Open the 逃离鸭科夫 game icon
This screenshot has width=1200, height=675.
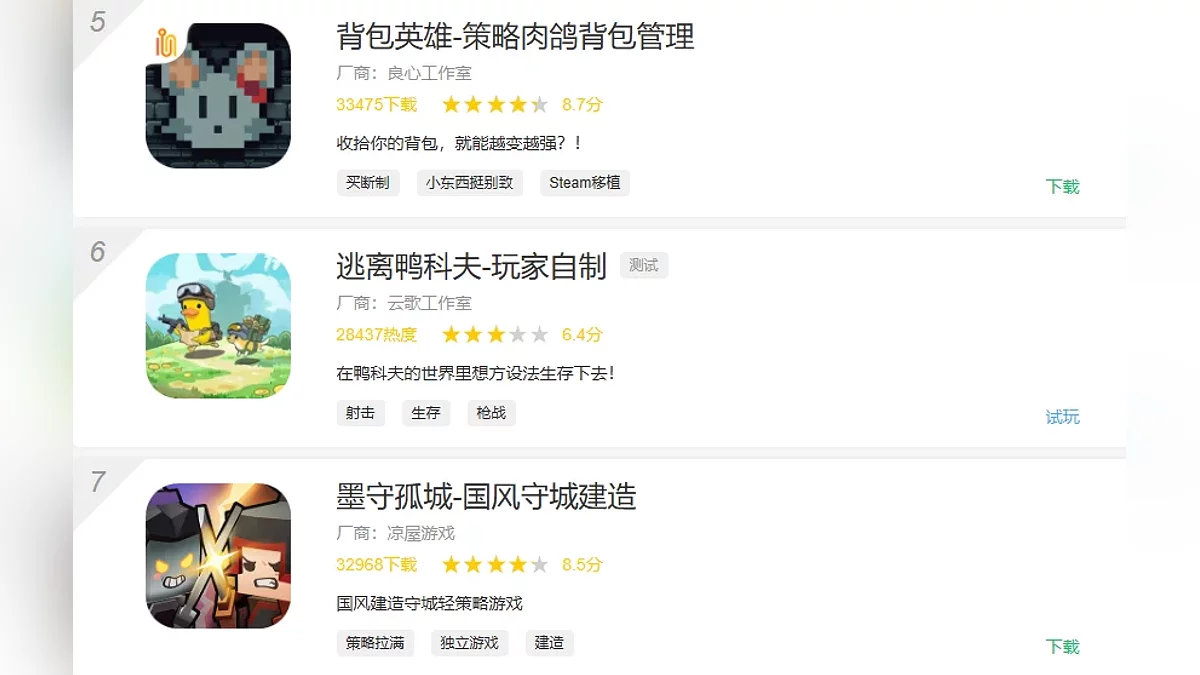point(218,326)
